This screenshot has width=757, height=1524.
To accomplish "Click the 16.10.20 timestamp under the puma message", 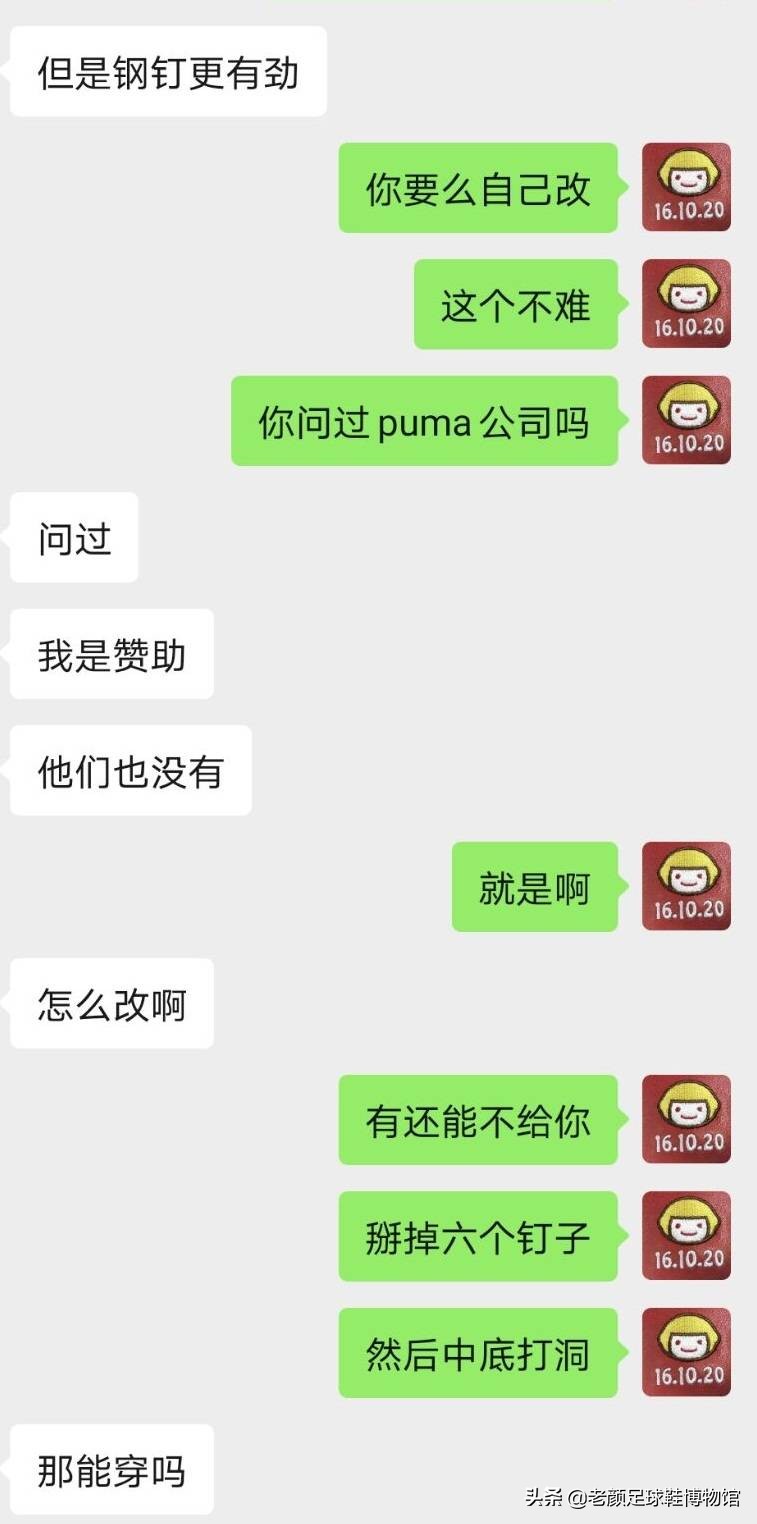I will [685, 443].
